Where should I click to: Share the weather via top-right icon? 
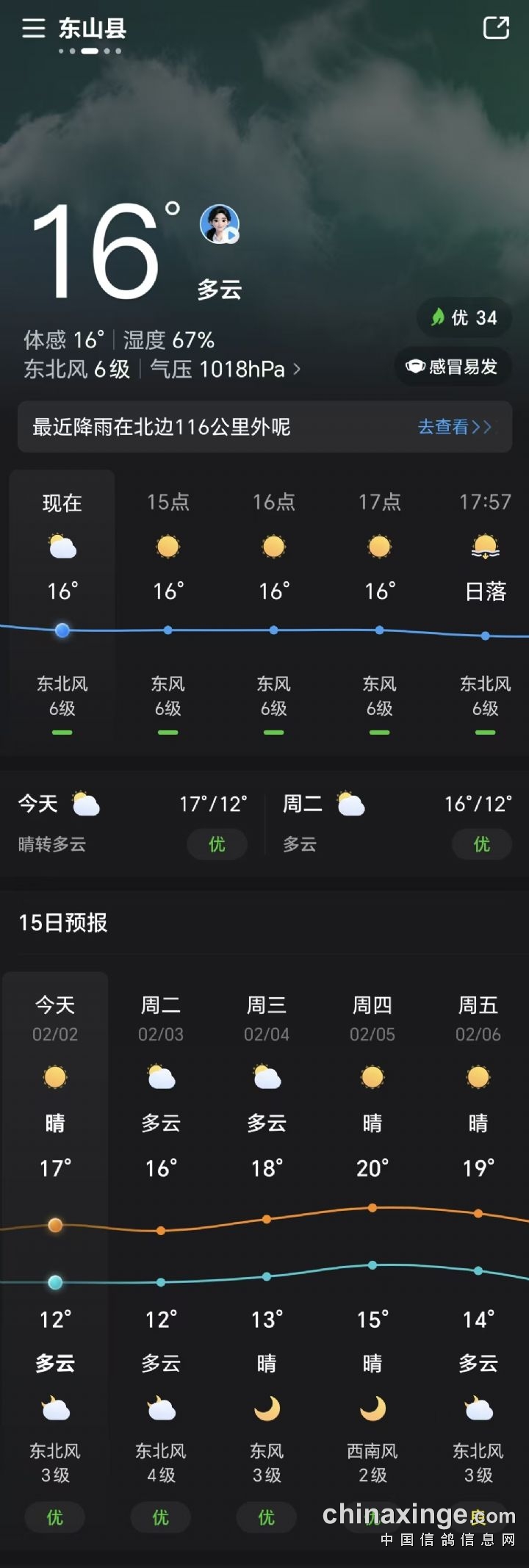coord(496,28)
